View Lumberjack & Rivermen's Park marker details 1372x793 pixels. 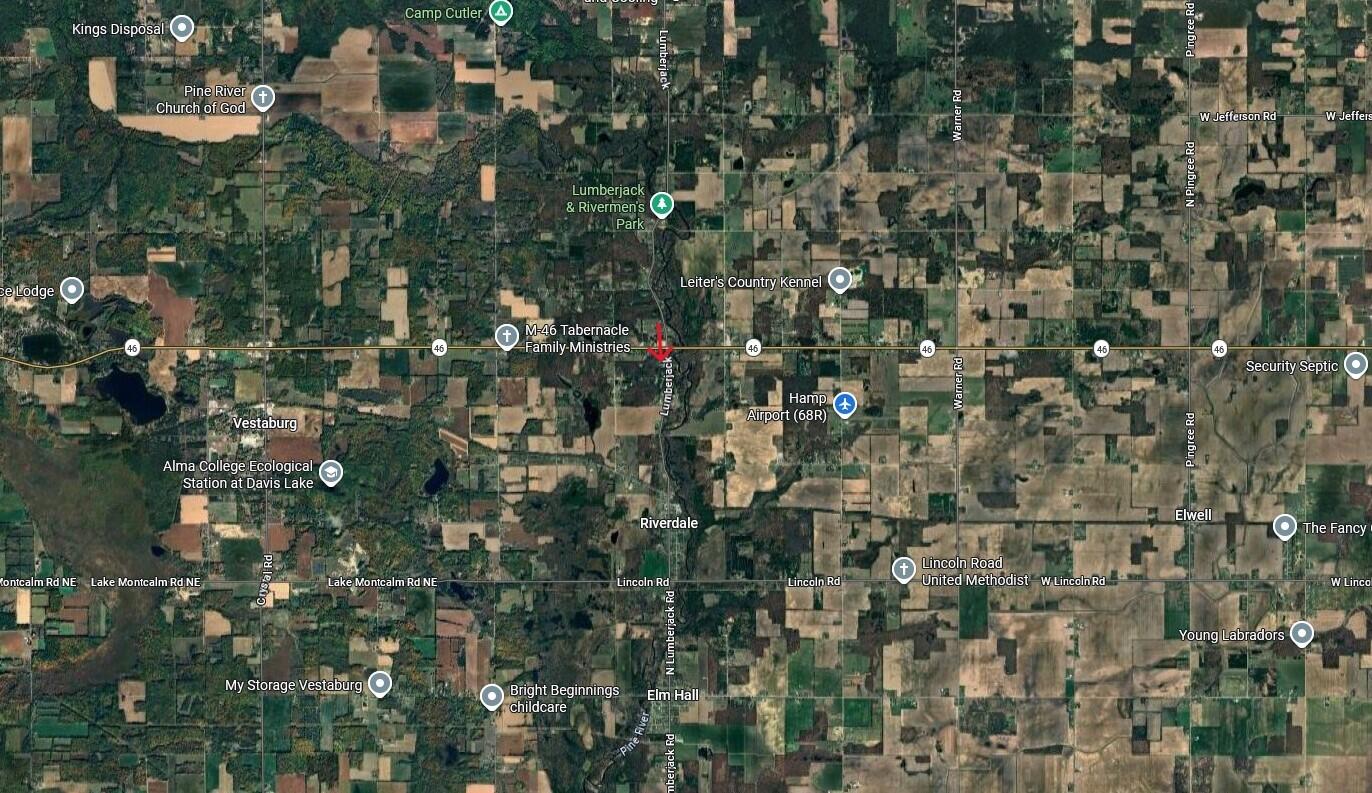pyautogui.click(x=661, y=204)
